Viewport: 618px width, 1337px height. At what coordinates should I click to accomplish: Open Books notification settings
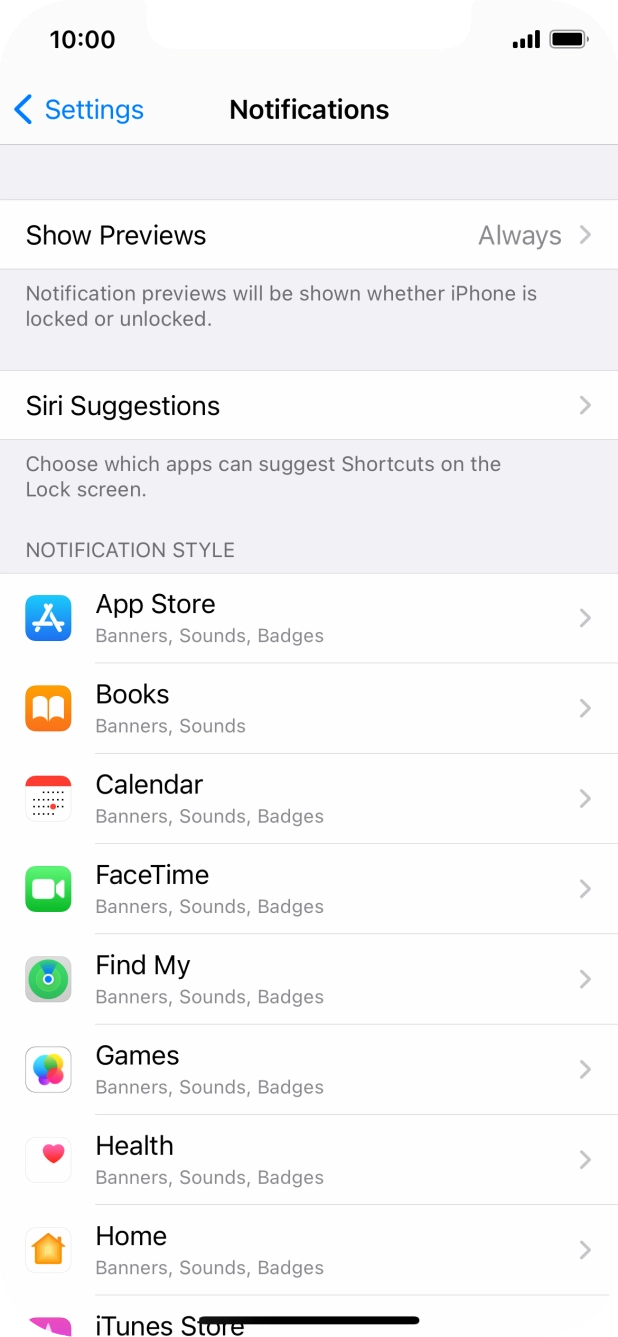pos(308,708)
